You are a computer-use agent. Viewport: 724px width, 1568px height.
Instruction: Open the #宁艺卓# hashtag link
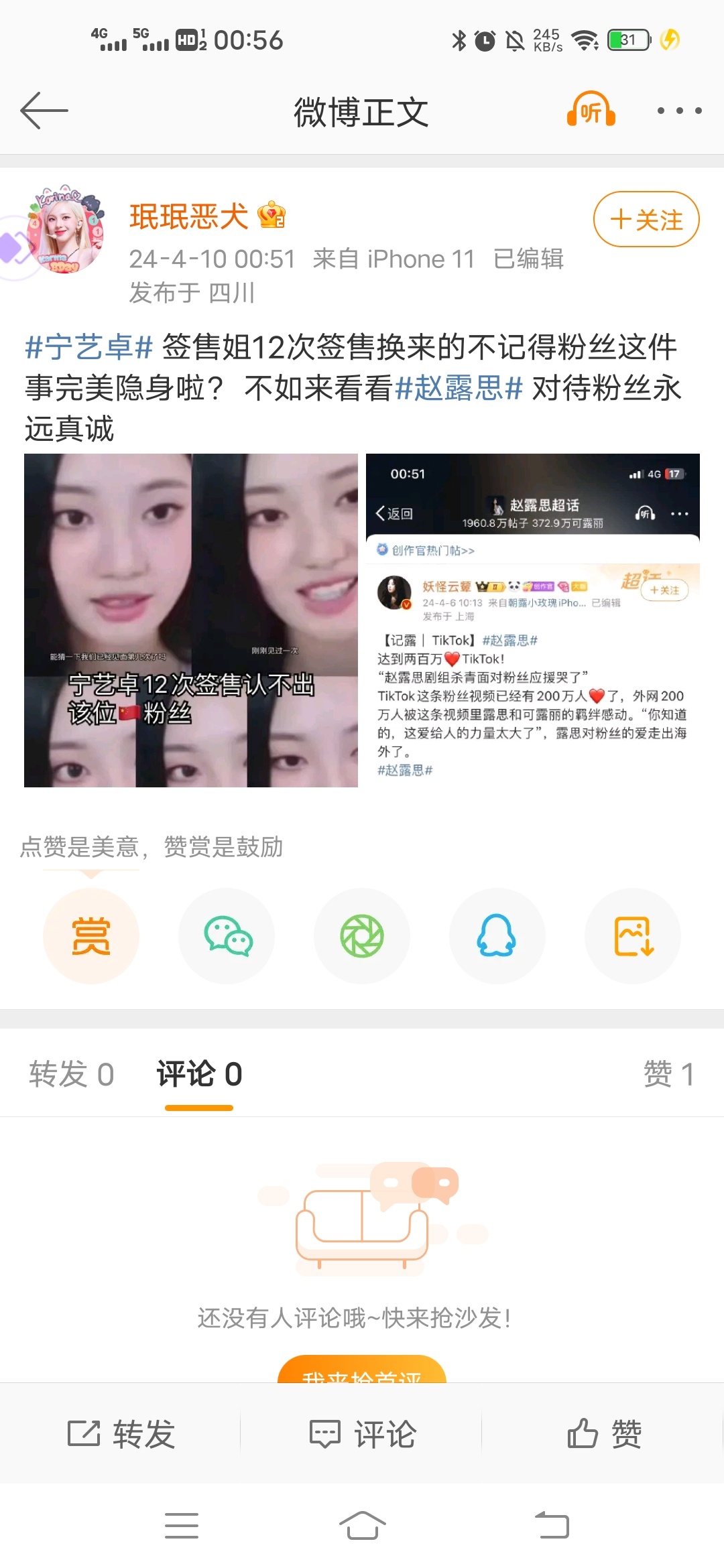point(89,347)
